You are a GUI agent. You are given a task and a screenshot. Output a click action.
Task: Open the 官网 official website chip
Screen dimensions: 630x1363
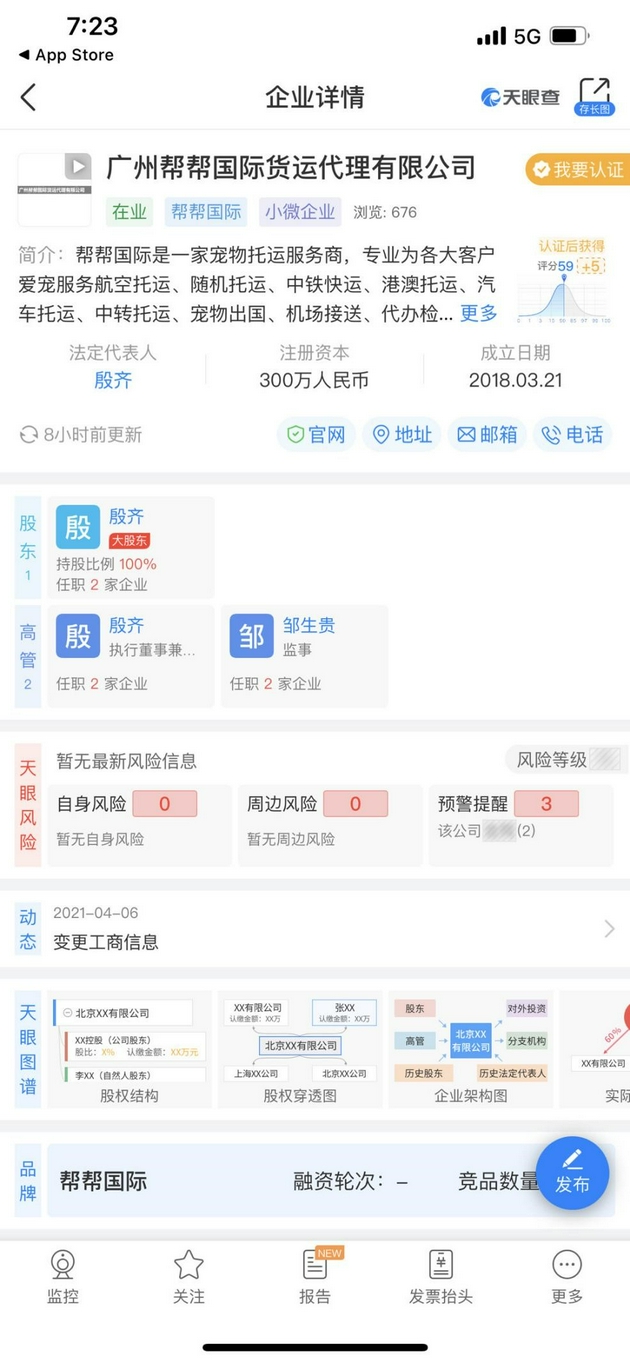click(x=316, y=434)
